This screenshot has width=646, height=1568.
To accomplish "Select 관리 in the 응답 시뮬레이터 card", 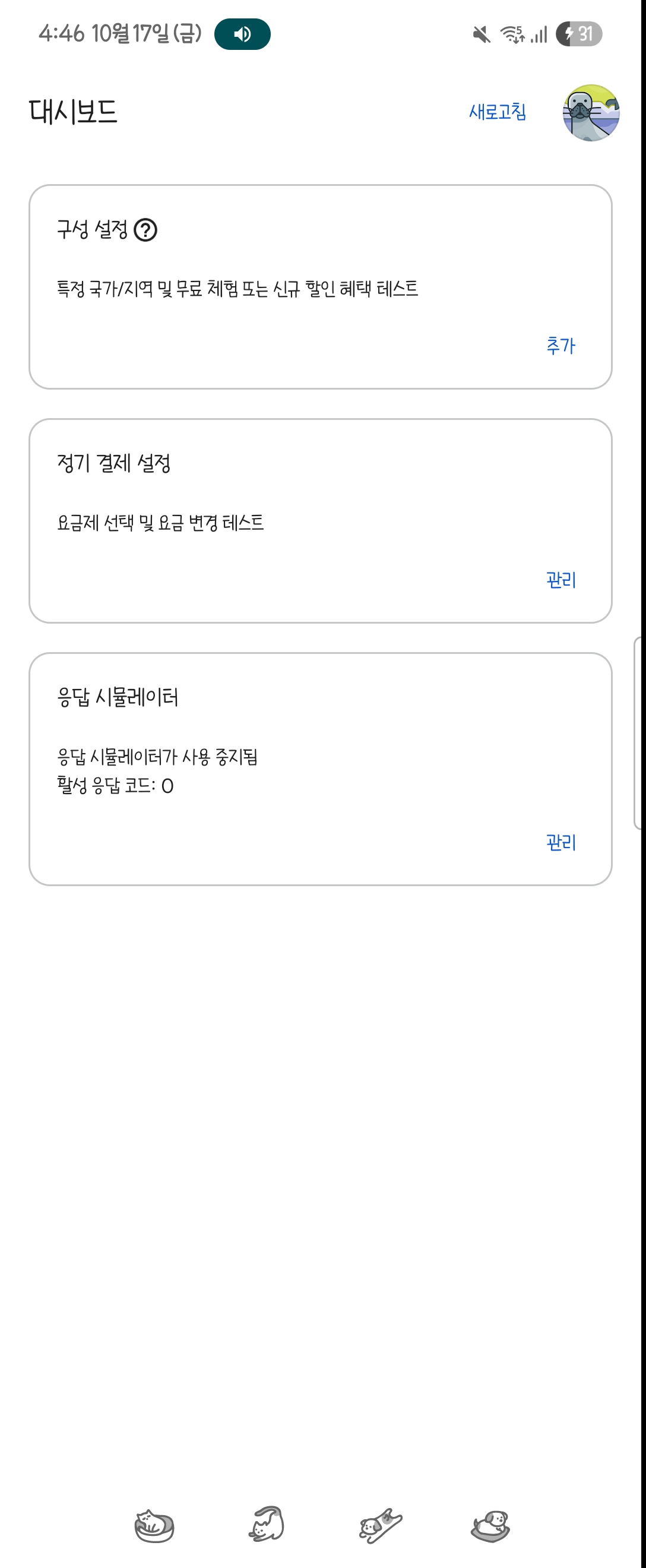I will (560, 842).
